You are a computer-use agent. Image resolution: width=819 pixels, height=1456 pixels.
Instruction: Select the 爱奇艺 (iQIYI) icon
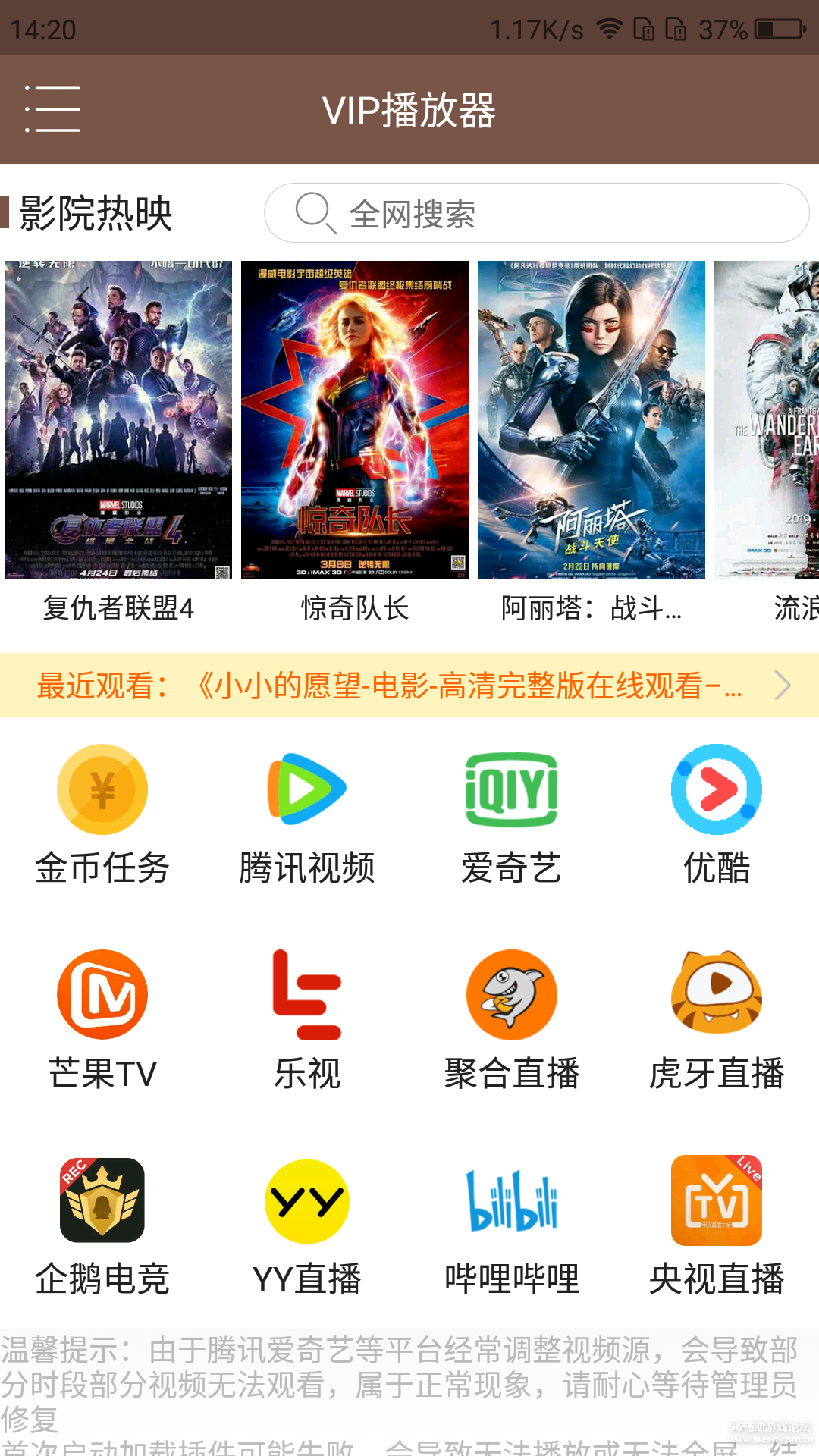tap(512, 789)
